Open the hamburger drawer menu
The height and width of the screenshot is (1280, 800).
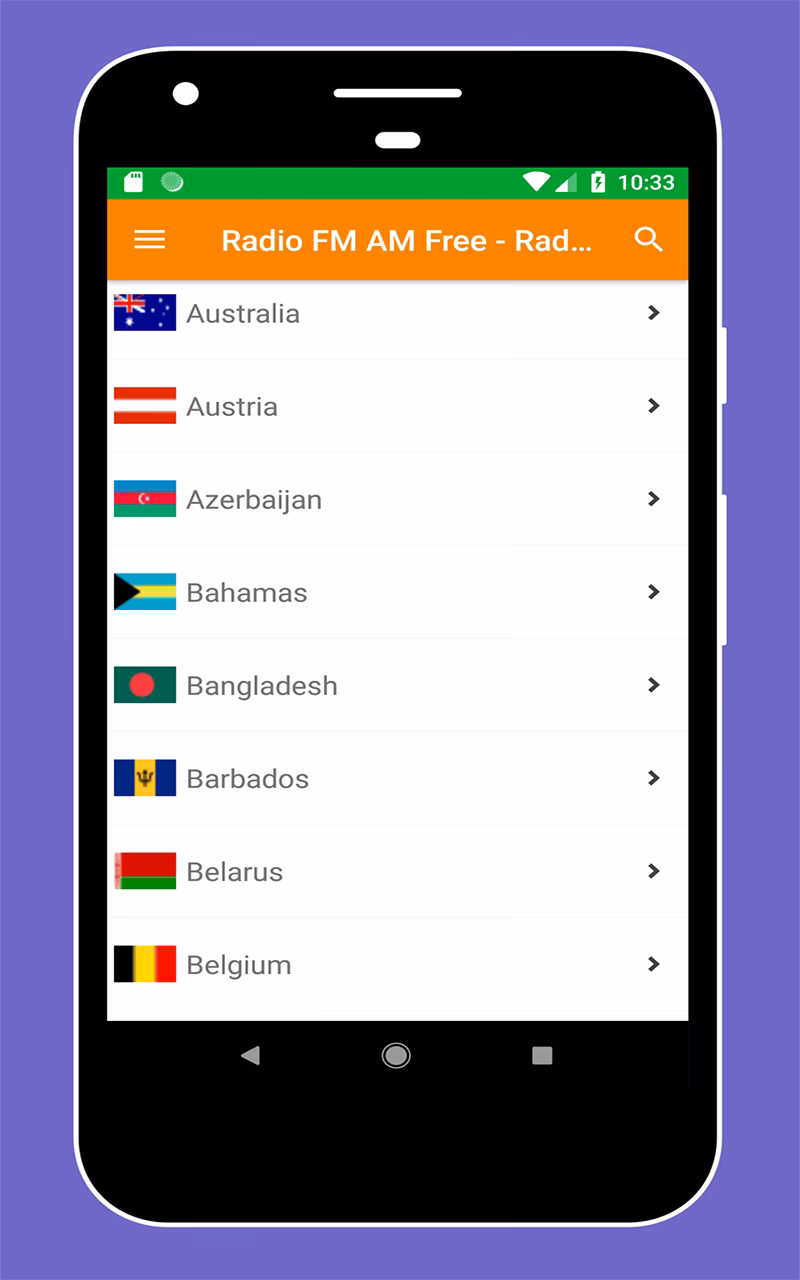(149, 240)
